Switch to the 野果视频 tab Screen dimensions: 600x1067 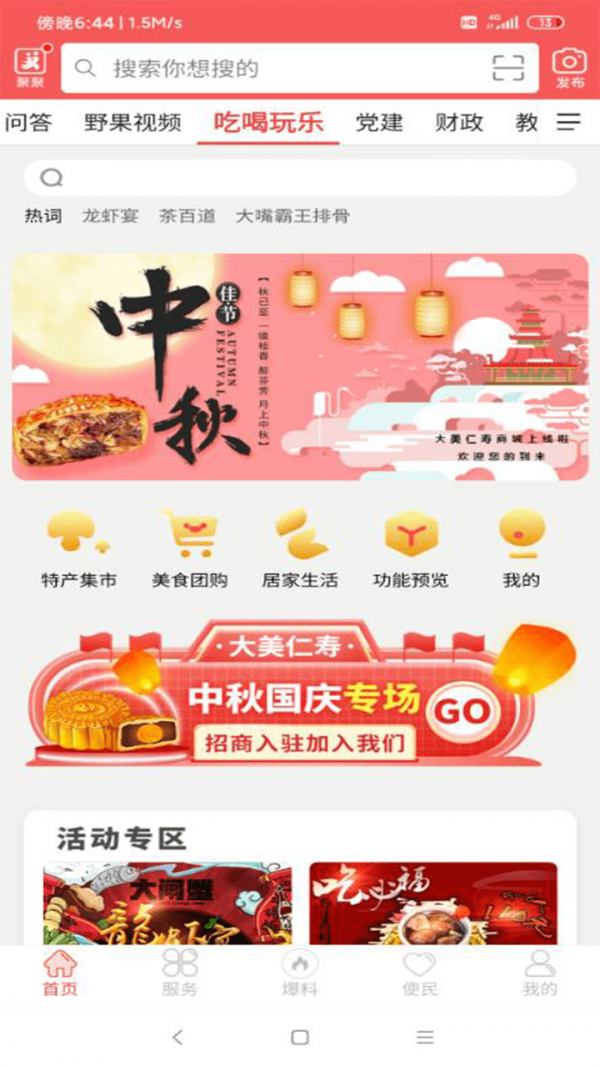[133, 123]
